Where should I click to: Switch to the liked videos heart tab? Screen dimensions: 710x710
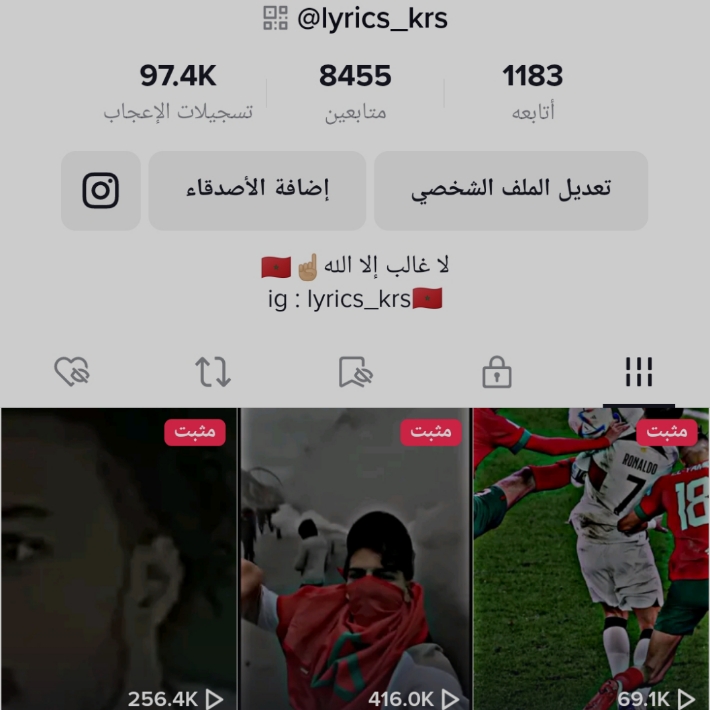pyautogui.click(x=72, y=373)
